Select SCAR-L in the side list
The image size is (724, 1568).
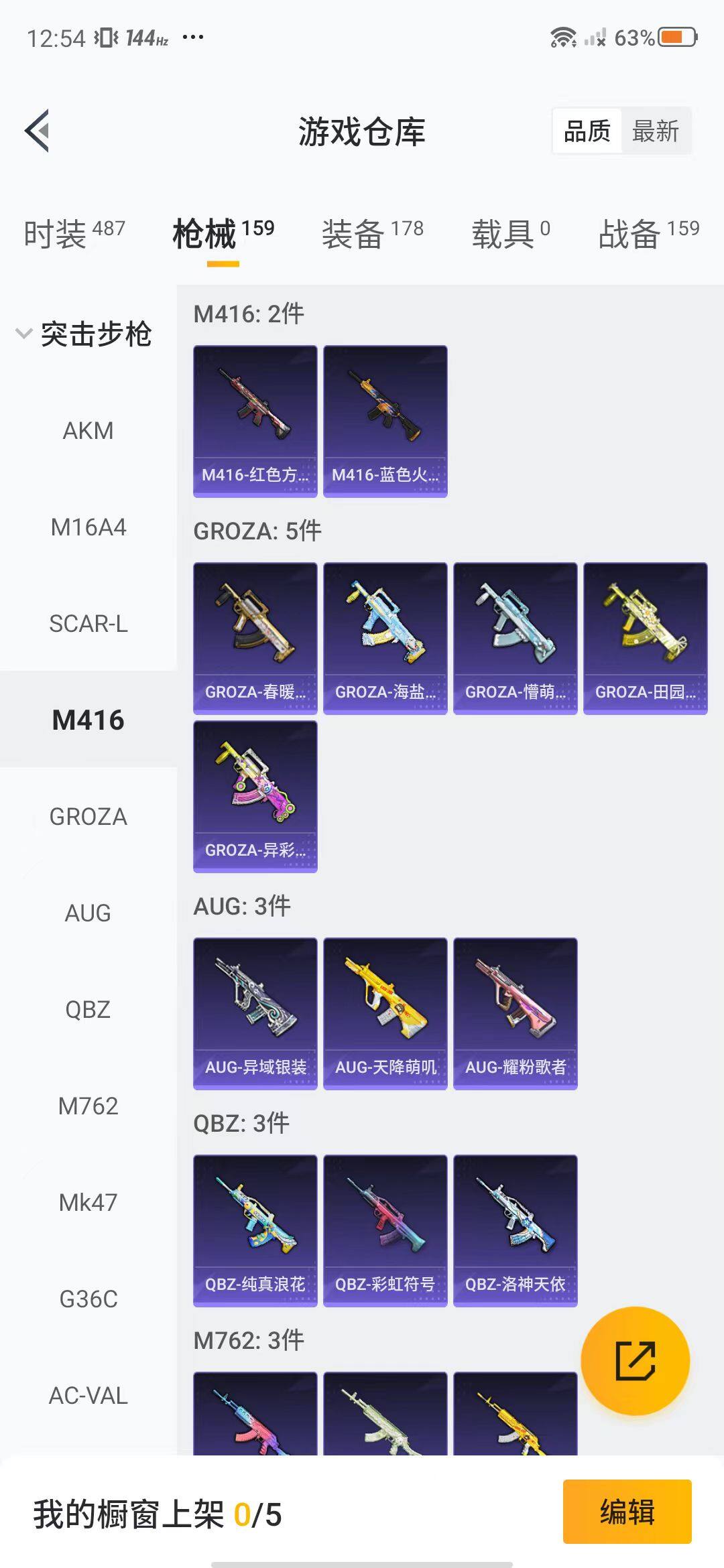coord(88,624)
